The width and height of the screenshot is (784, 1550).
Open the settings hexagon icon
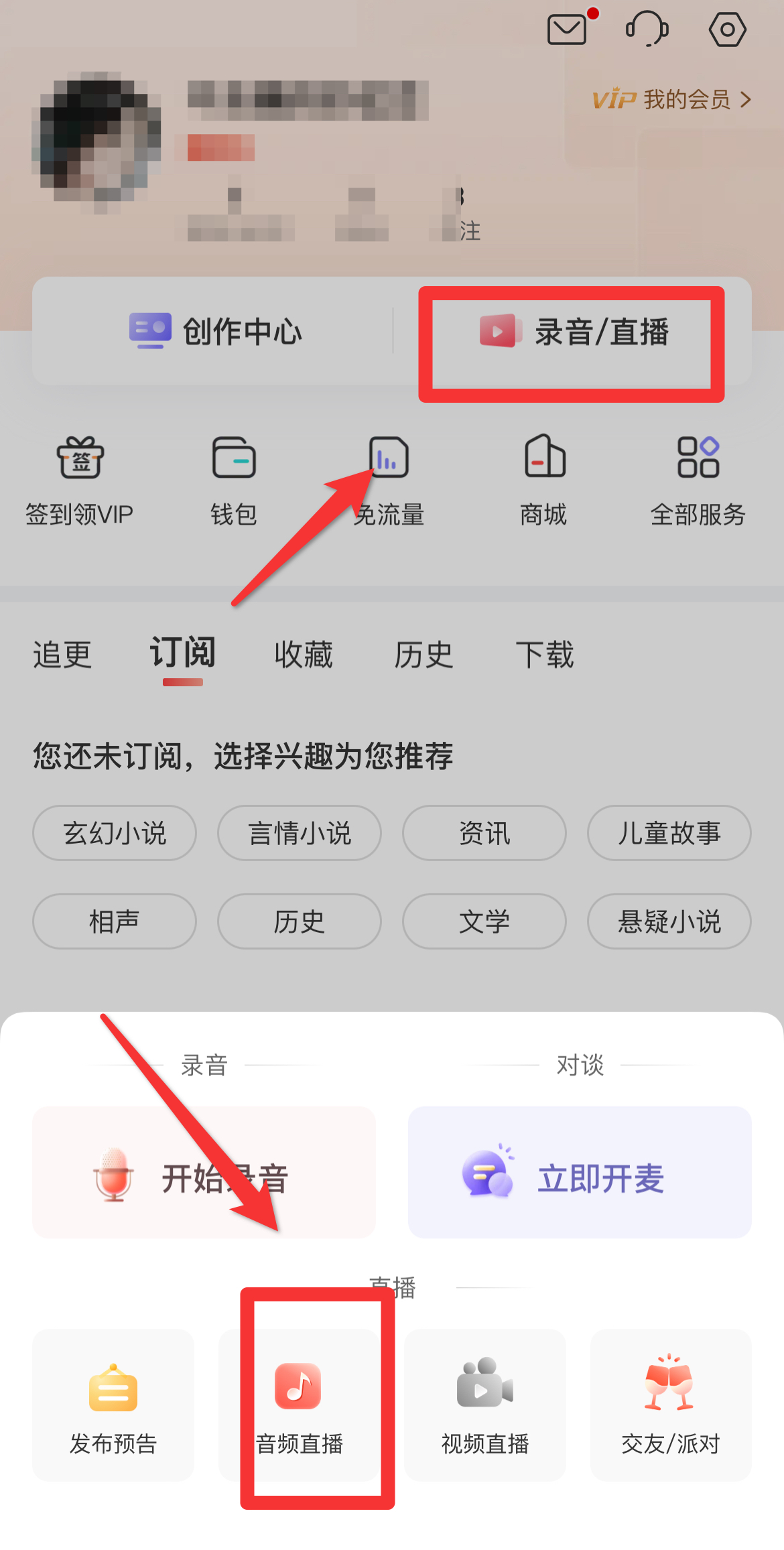coord(727,29)
